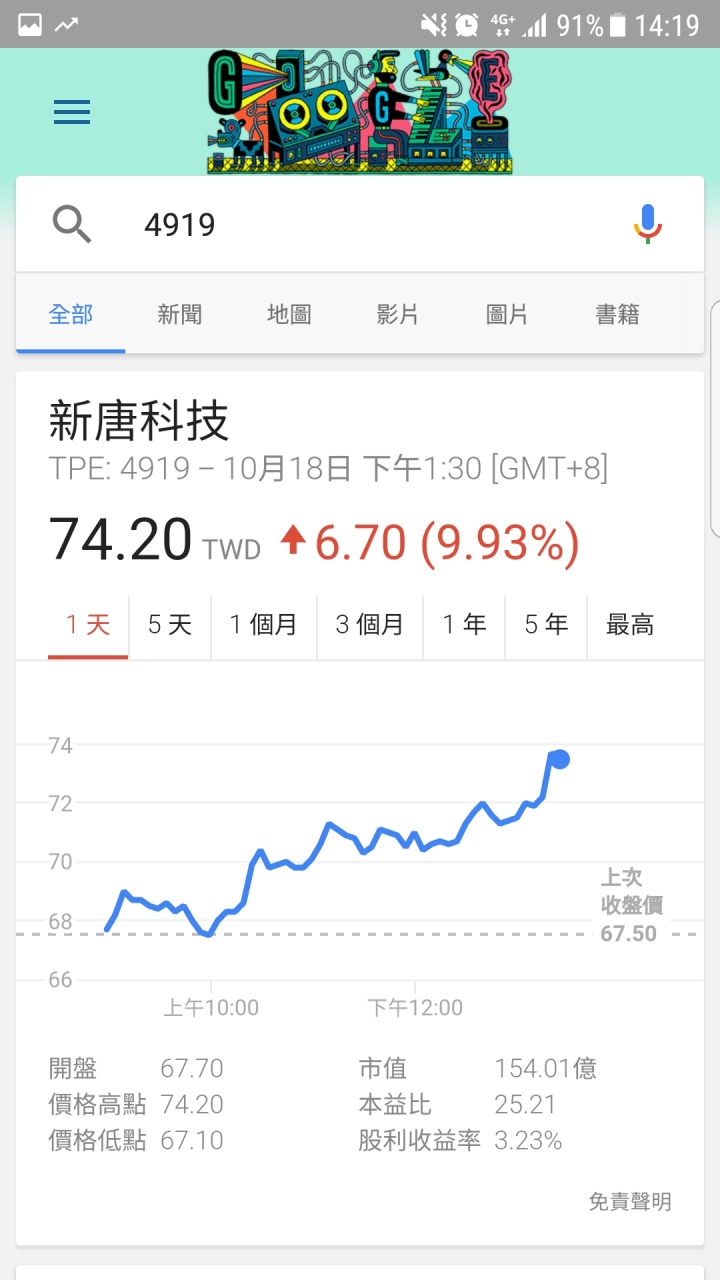Tap the magnifier search icon
Image resolution: width=720 pixels, height=1280 pixels.
[x=72, y=224]
